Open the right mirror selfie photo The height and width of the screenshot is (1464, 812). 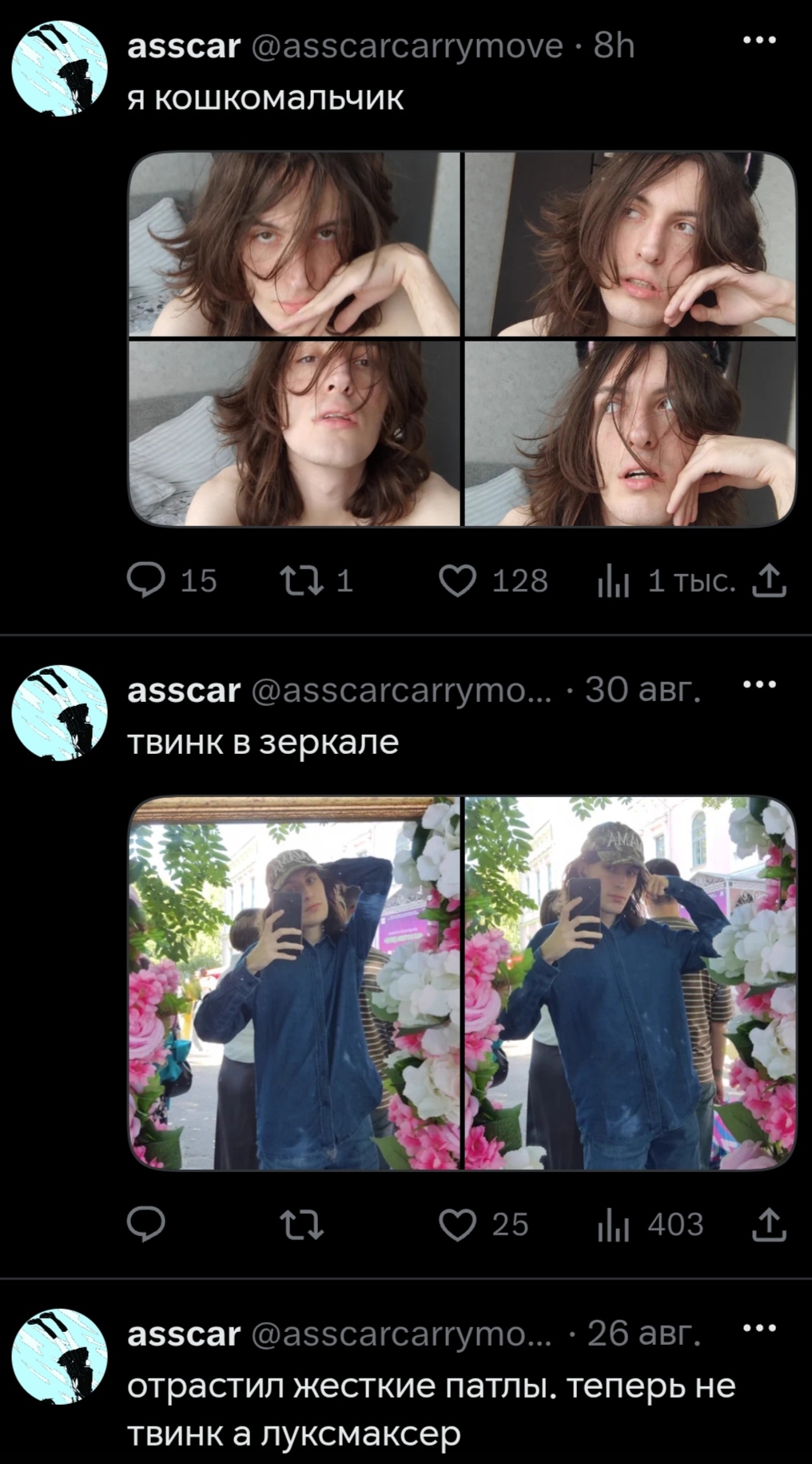pos(631,983)
